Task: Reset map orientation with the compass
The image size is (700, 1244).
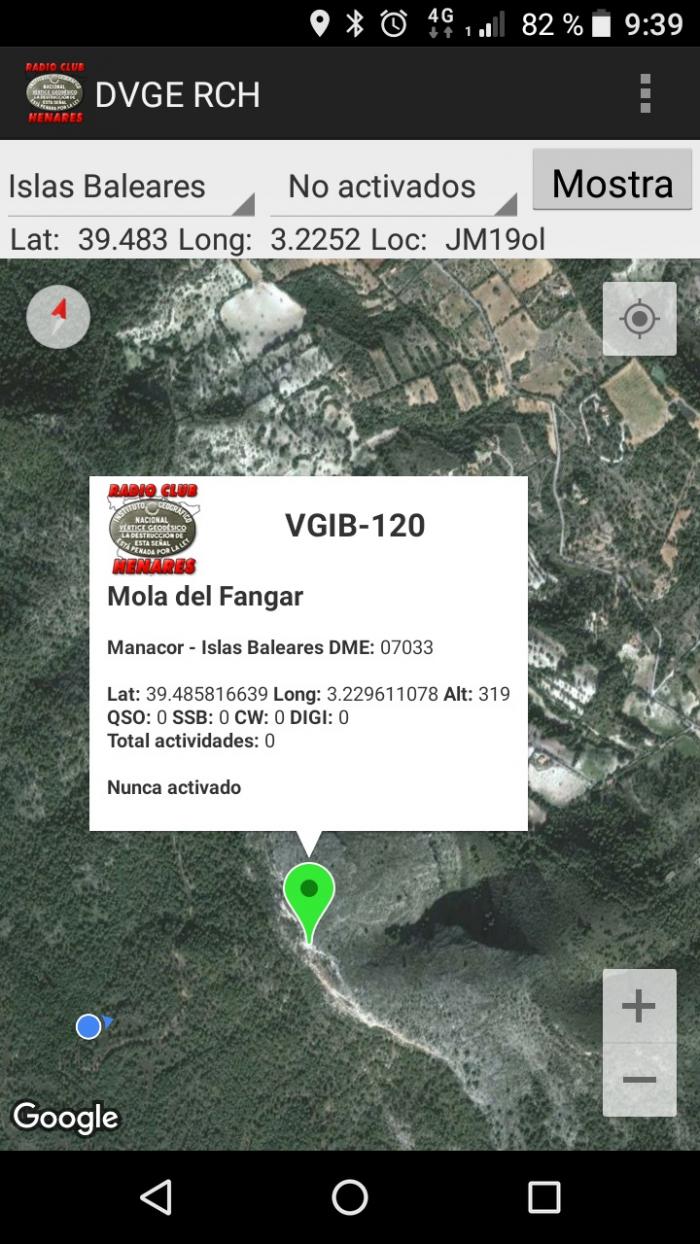Action: coord(58,317)
